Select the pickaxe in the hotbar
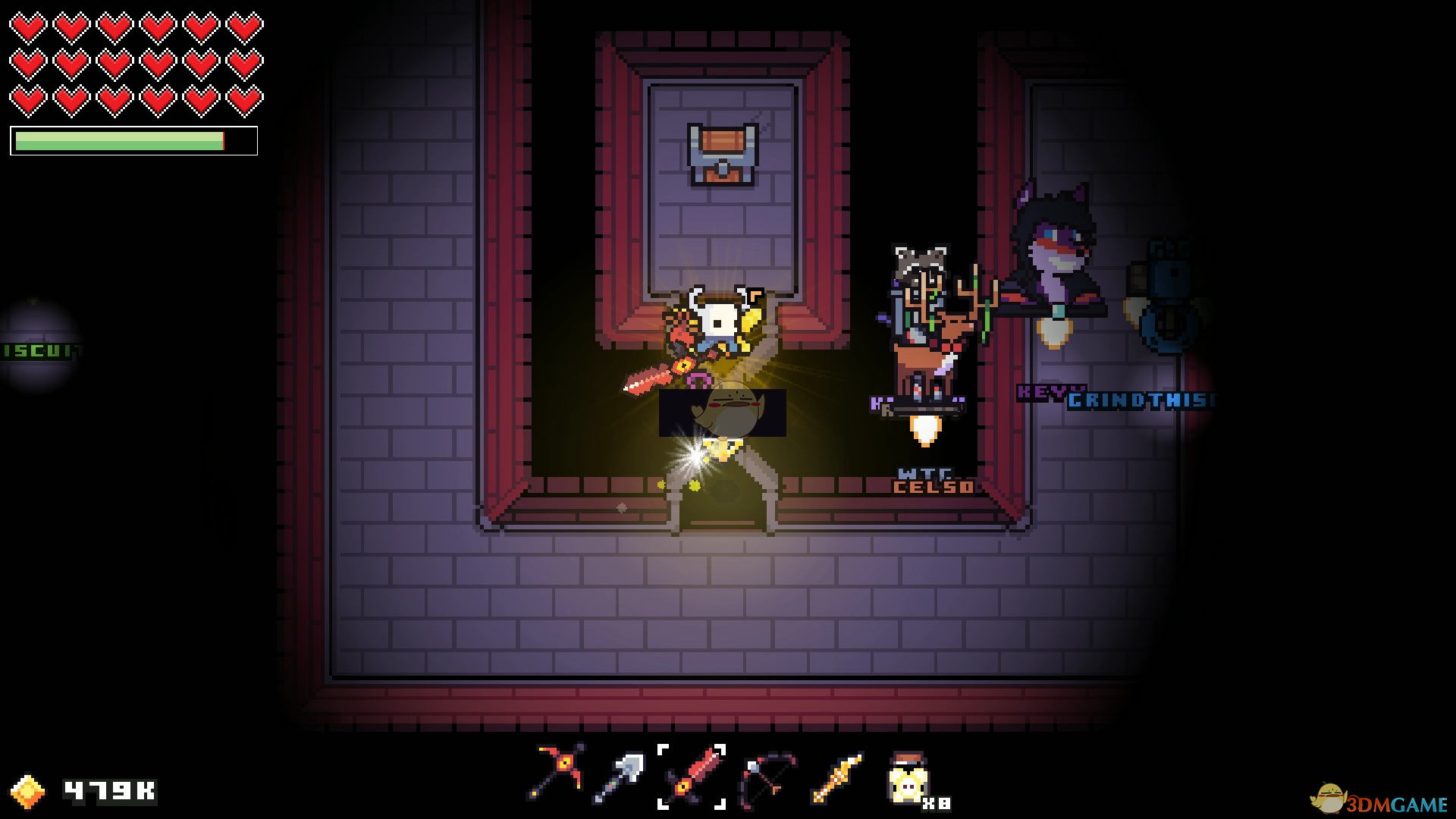1456x819 pixels. click(557, 773)
